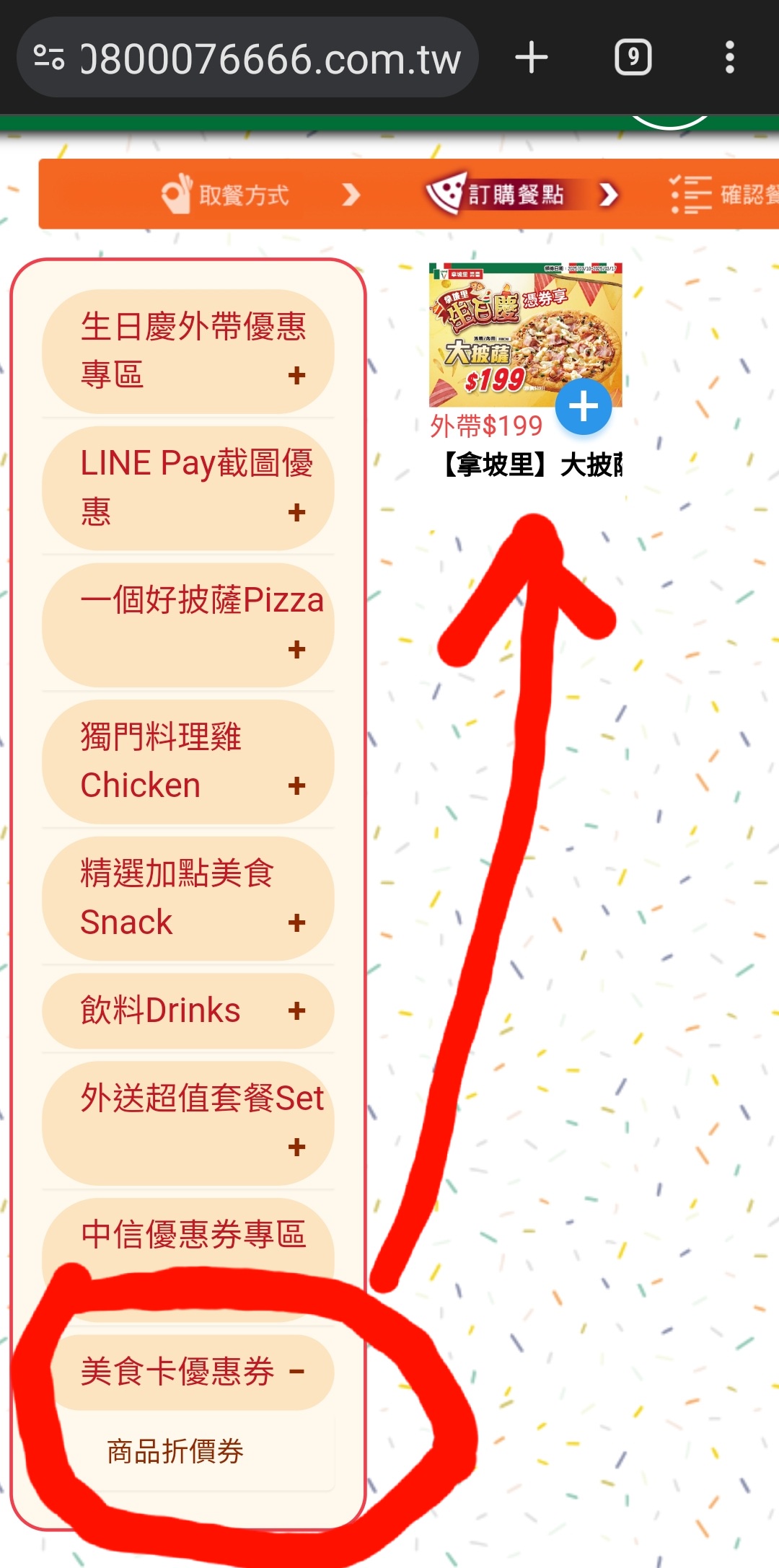The image size is (779, 1568).
Task: Expand 生日慶外帶優惠專區 category
Action: pos(188,351)
